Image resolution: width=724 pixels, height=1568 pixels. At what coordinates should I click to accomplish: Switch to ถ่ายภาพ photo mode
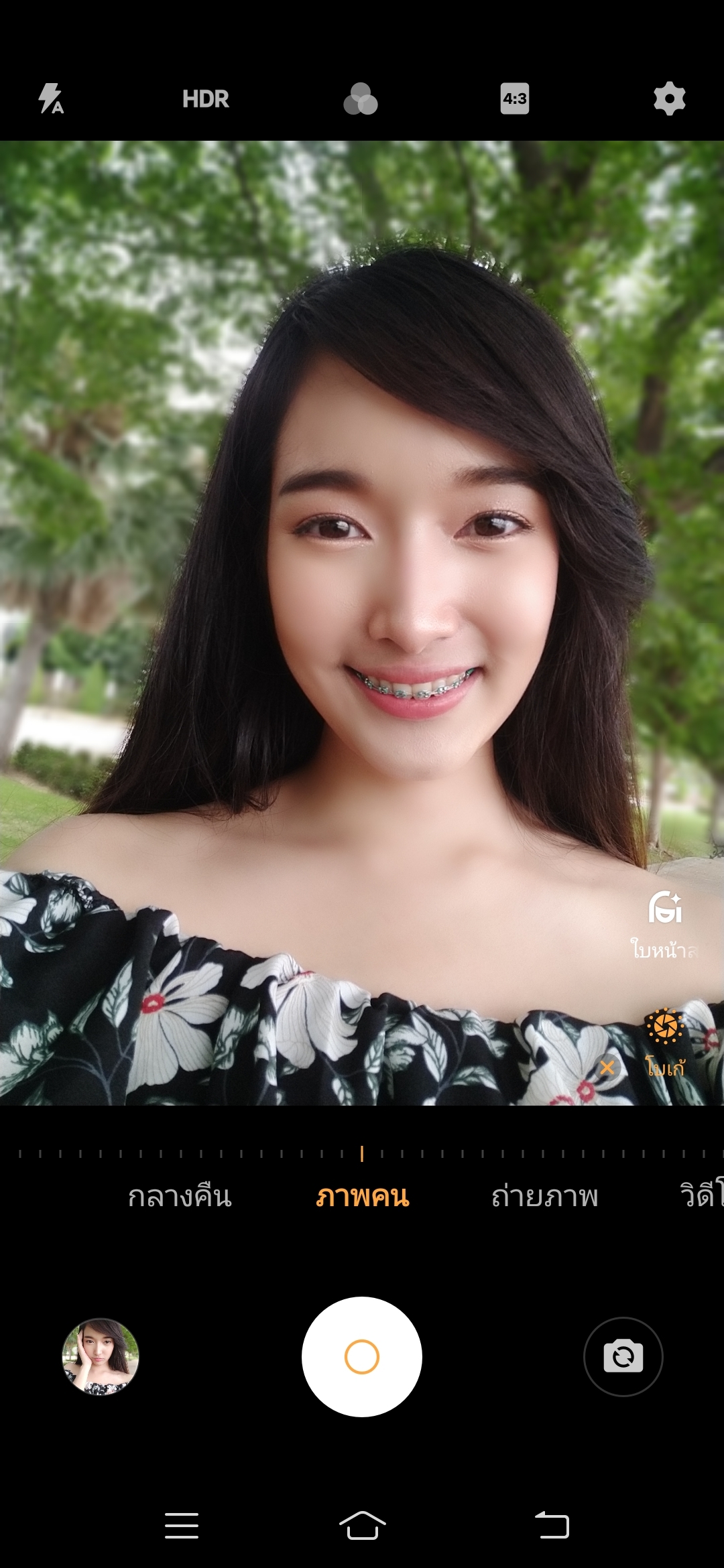(x=544, y=1197)
